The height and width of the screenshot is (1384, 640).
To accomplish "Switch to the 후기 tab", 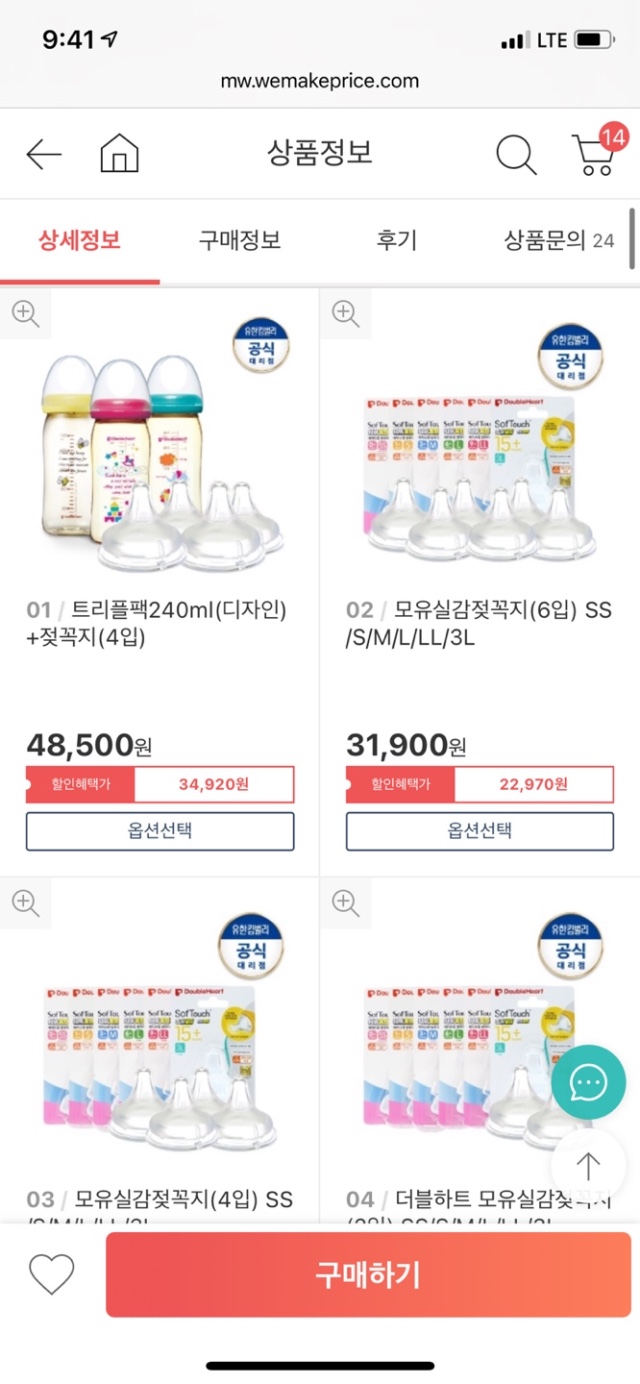I will click(x=397, y=240).
